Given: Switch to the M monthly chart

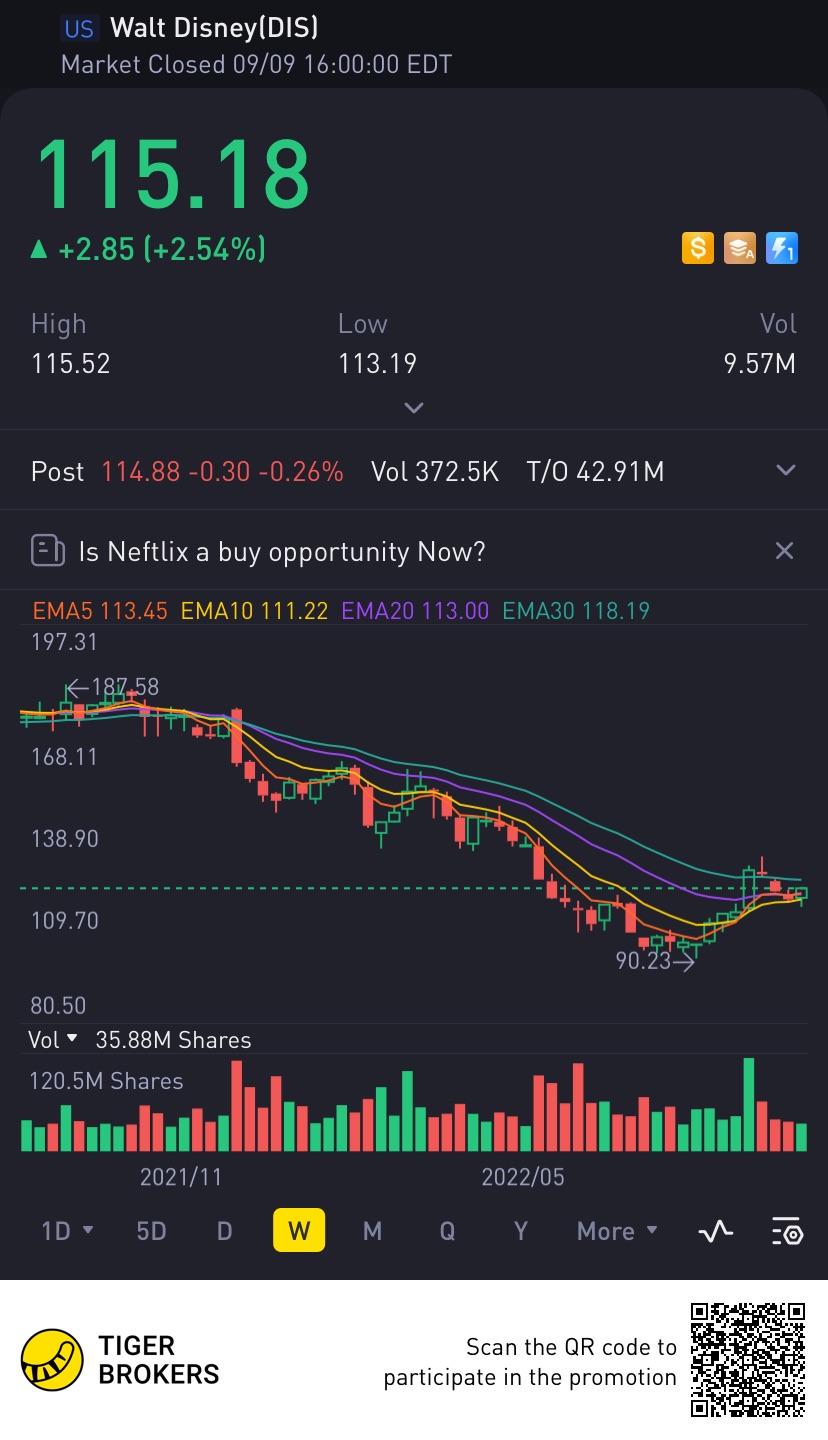Looking at the screenshot, I should (372, 1231).
